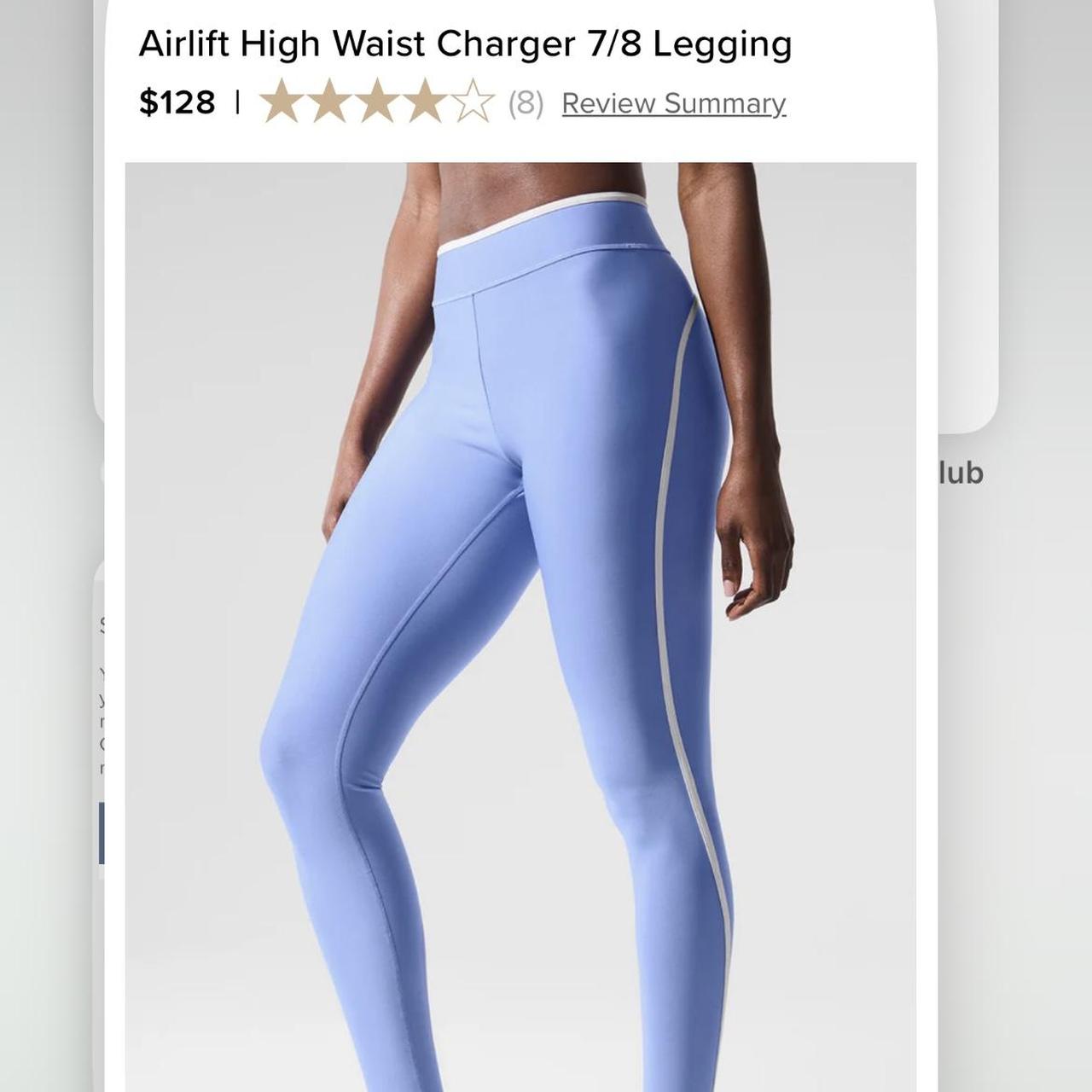
Task: Tap the star rating with 8 reviews
Action: point(377,102)
